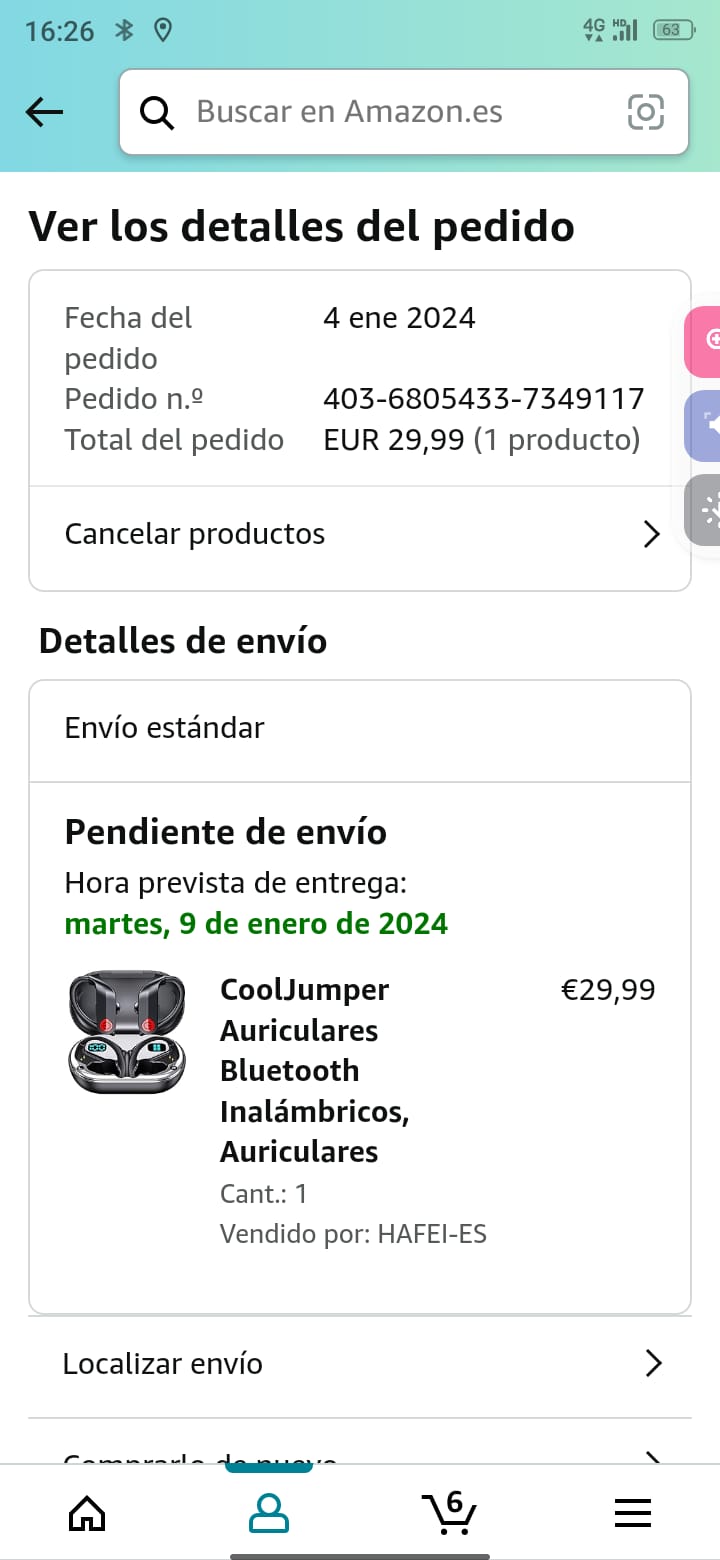The width and height of the screenshot is (720, 1560).
Task: Switch to the account profile tab
Action: point(268,1512)
